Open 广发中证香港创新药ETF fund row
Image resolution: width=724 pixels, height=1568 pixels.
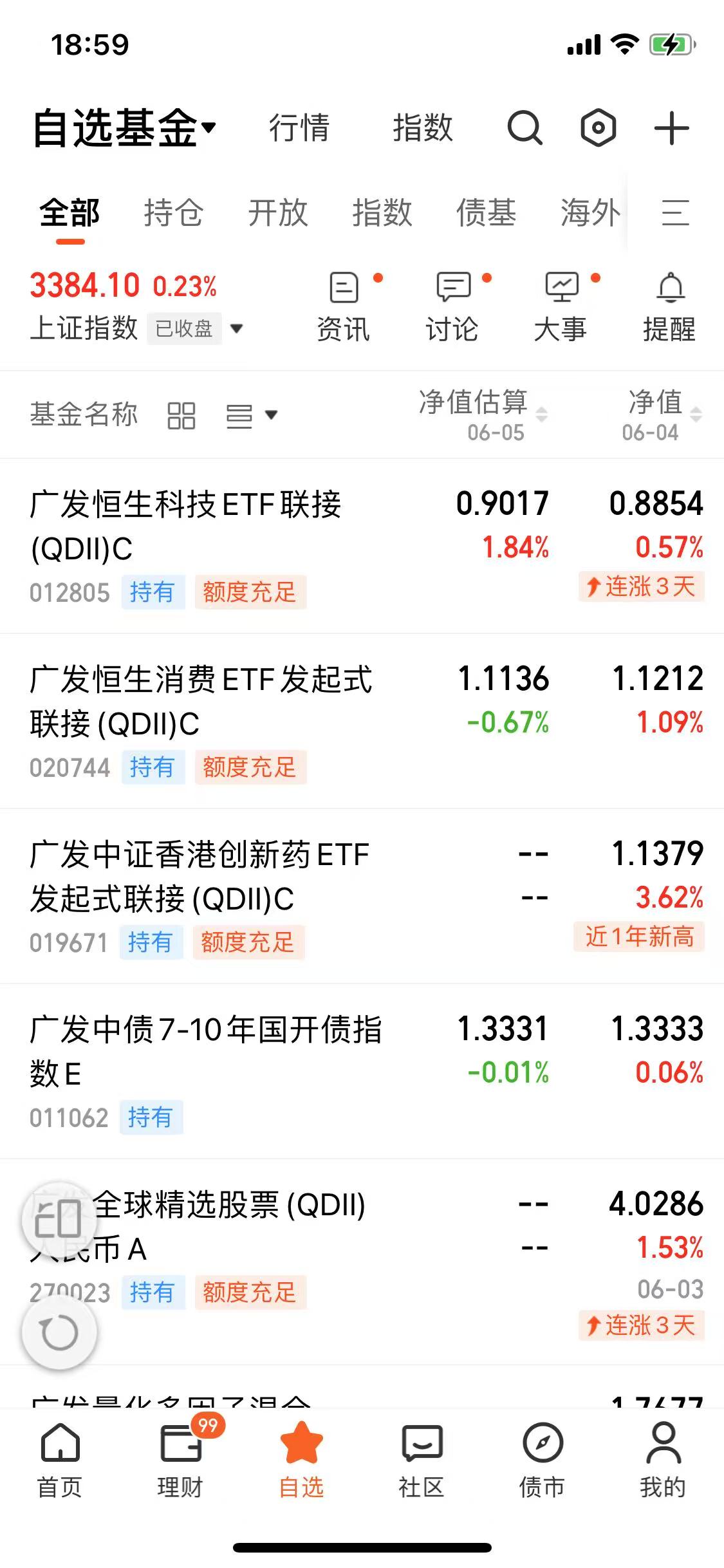tap(362, 896)
